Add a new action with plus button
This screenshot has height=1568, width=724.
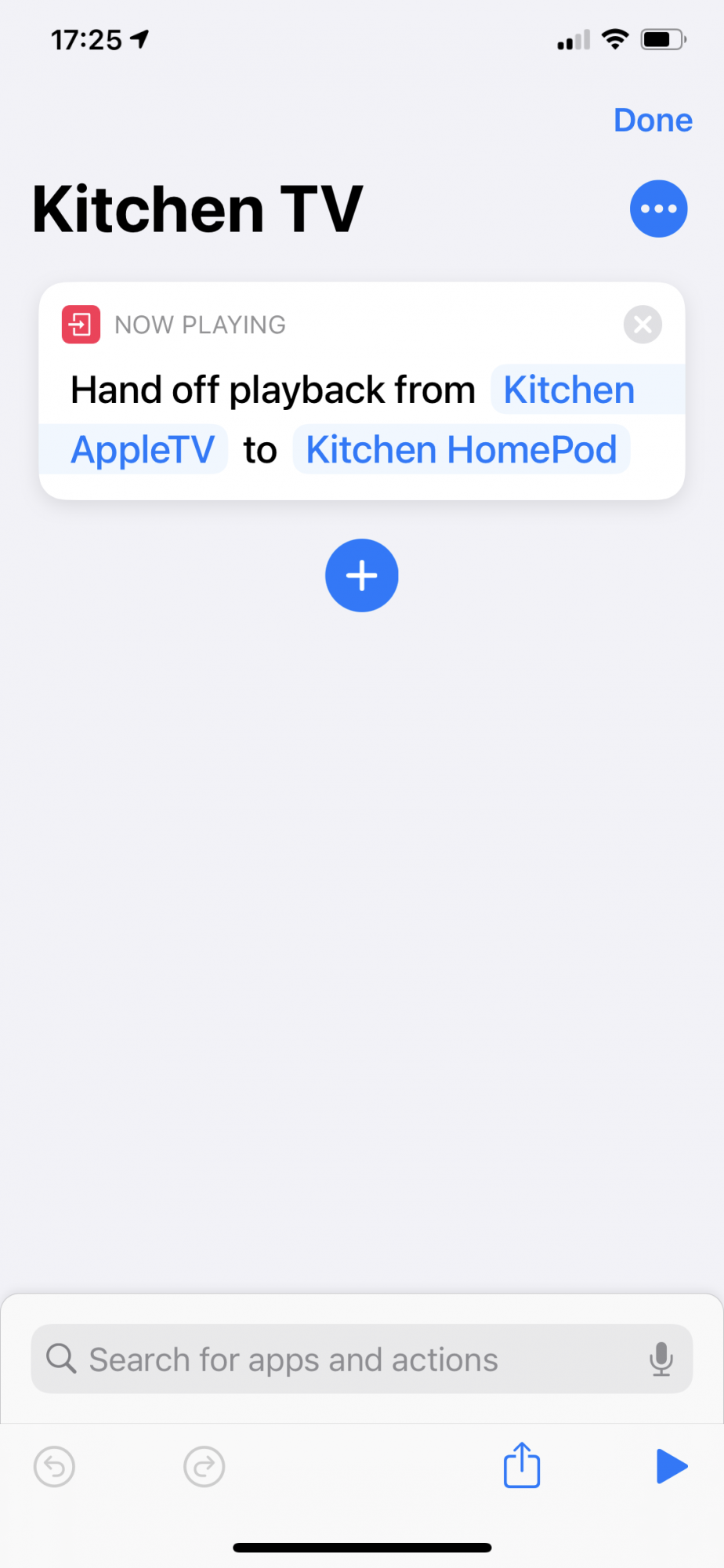(362, 575)
